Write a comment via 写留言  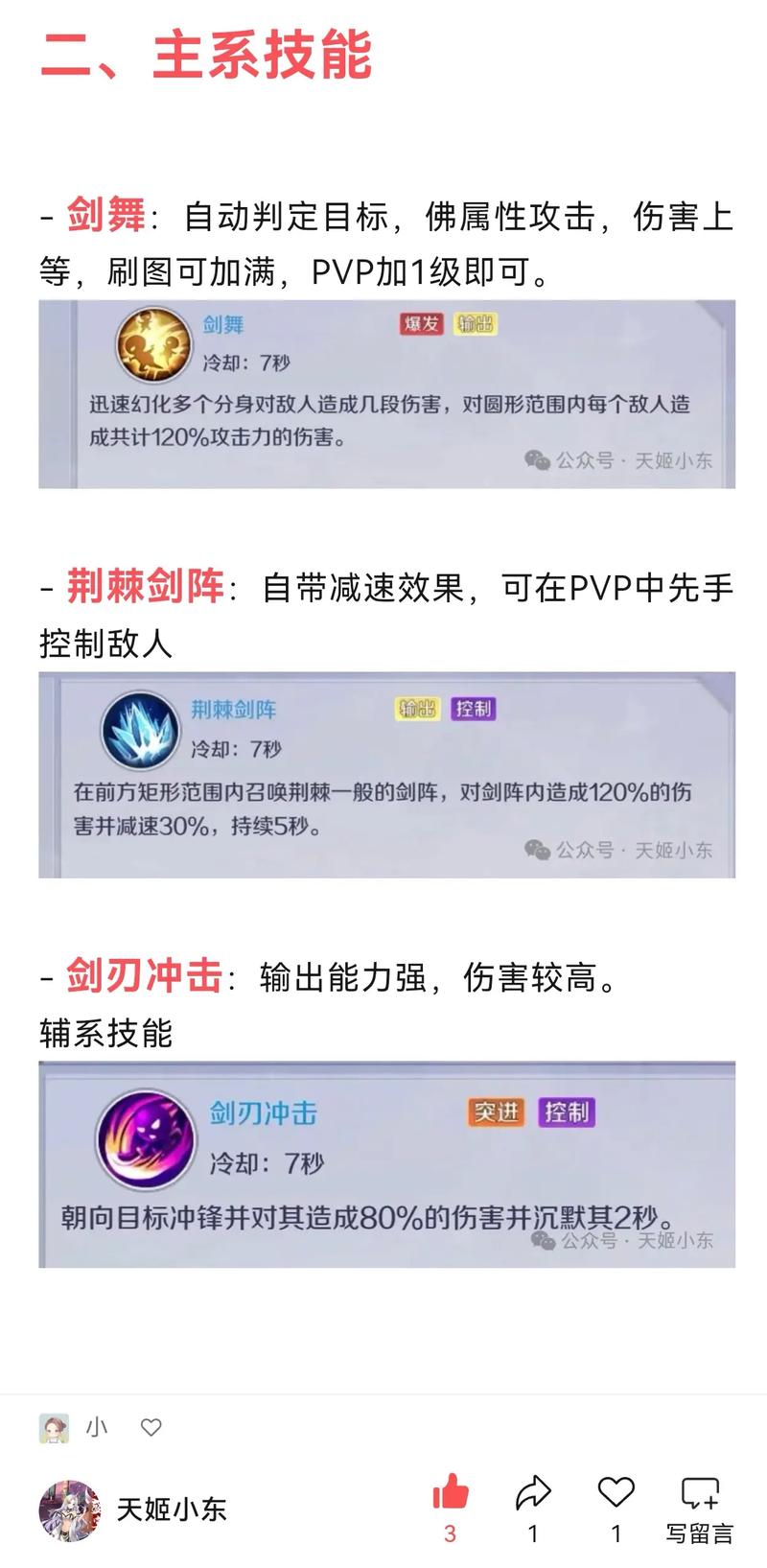[699, 1508]
